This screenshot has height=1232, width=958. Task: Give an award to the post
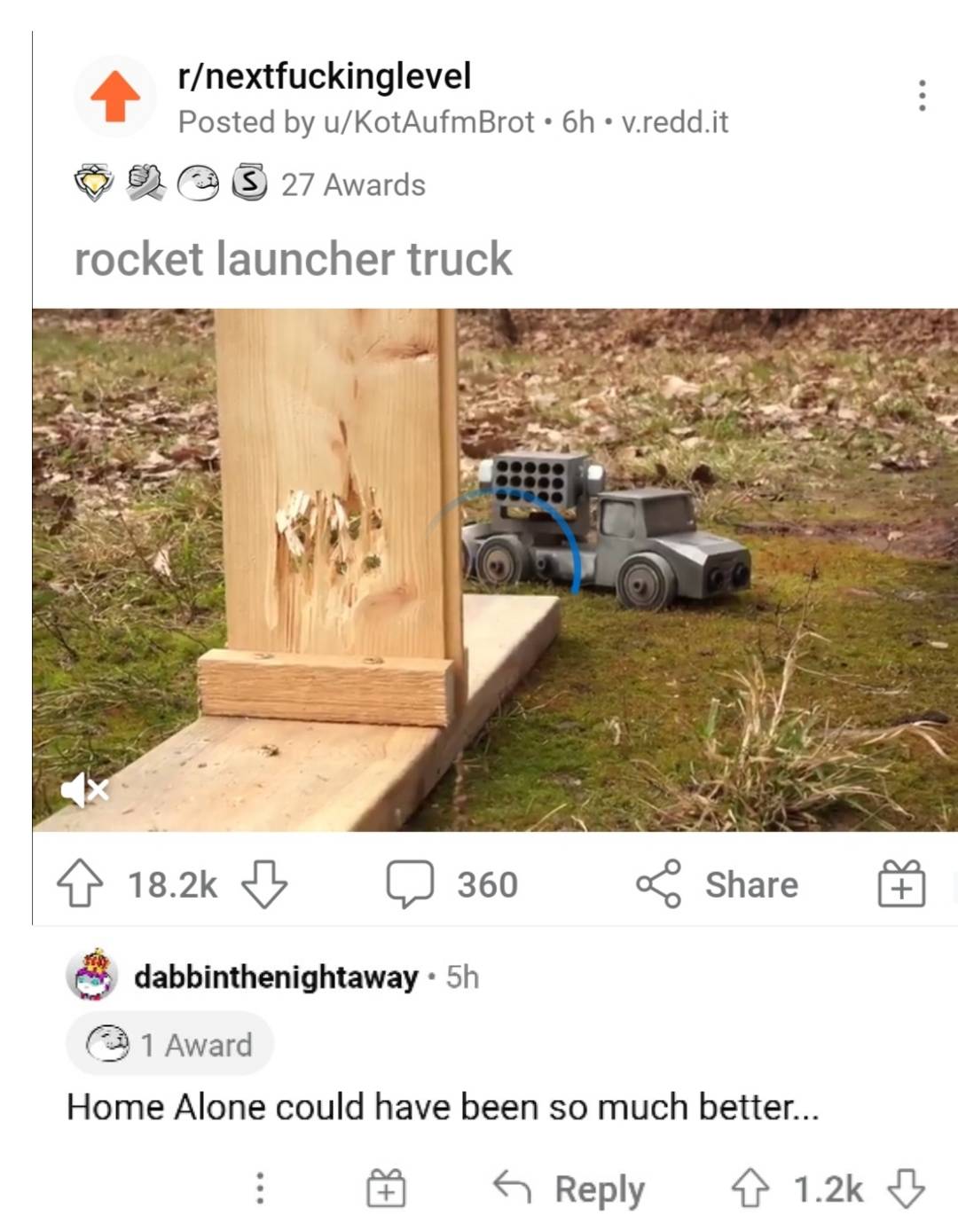point(901,883)
